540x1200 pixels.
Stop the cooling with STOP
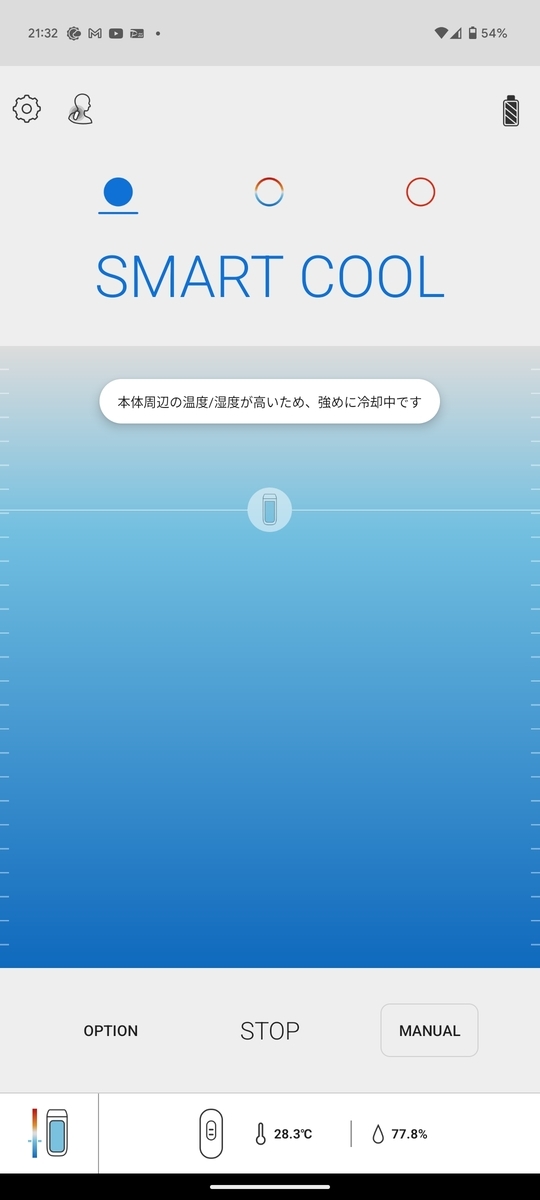click(x=270, y=1031)
